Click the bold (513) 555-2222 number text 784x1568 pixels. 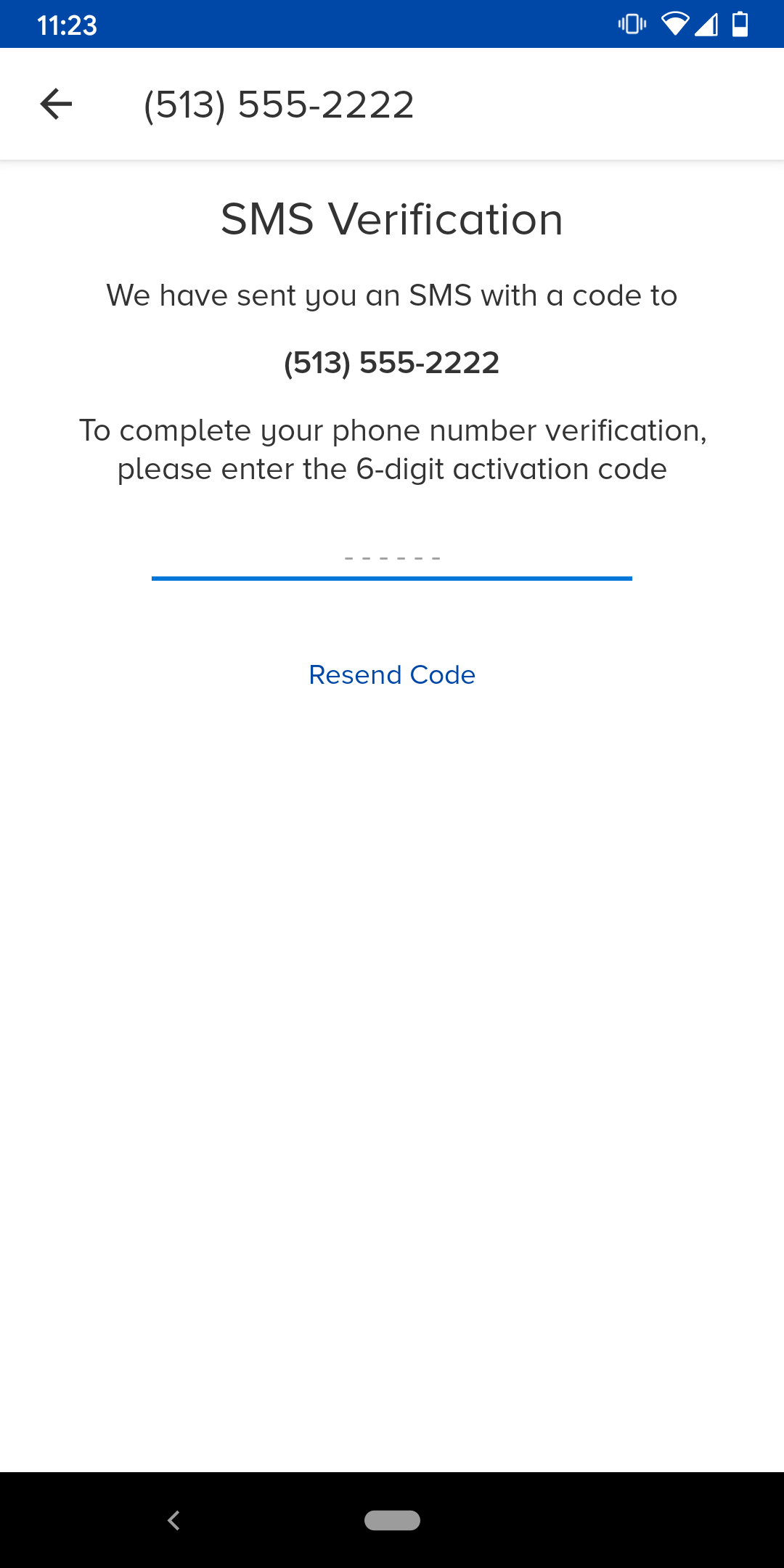click(391, 362)
